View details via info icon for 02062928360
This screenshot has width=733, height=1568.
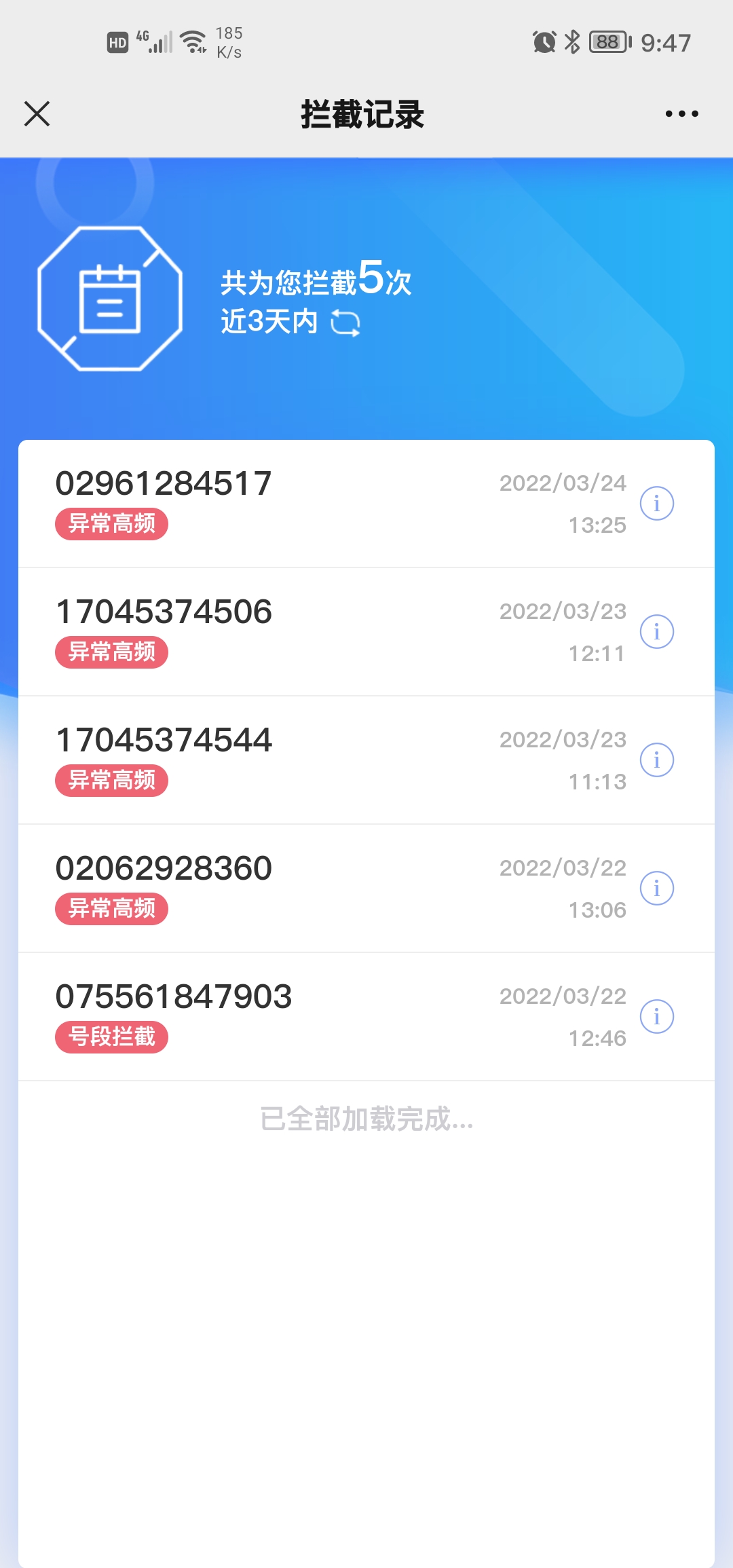[x=656, y=887]
